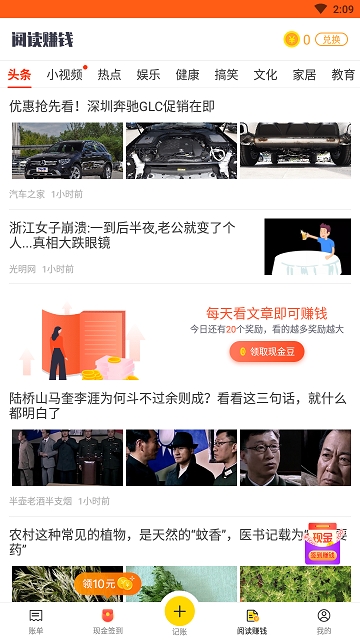Switch to the 教育 tab
Viewport: 360px width, 640px height.
pyautogui.click(x=343, y=75)
